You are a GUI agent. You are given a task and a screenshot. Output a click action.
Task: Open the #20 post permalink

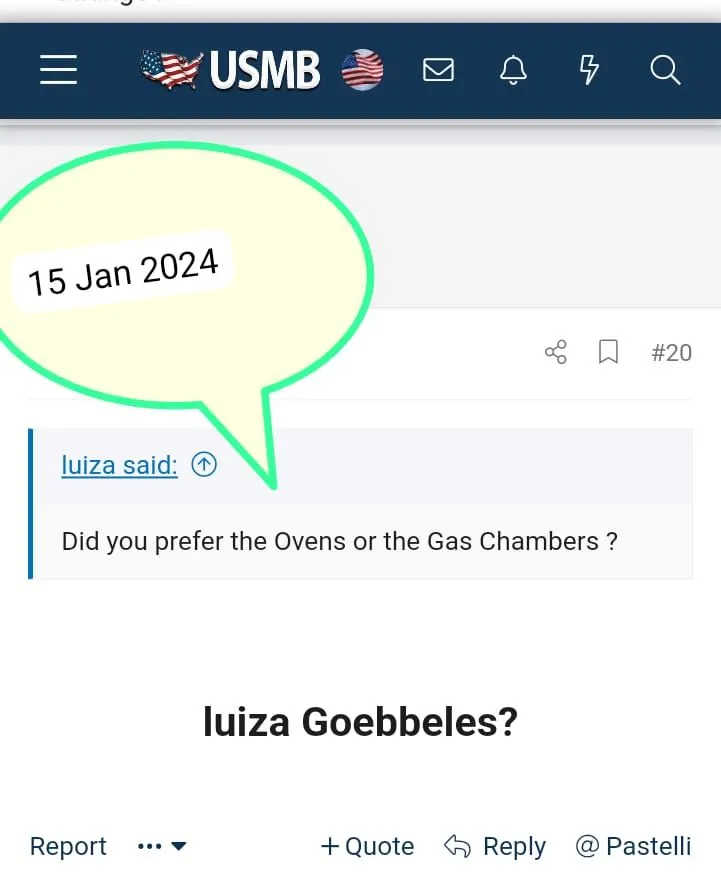click(671, 352)
